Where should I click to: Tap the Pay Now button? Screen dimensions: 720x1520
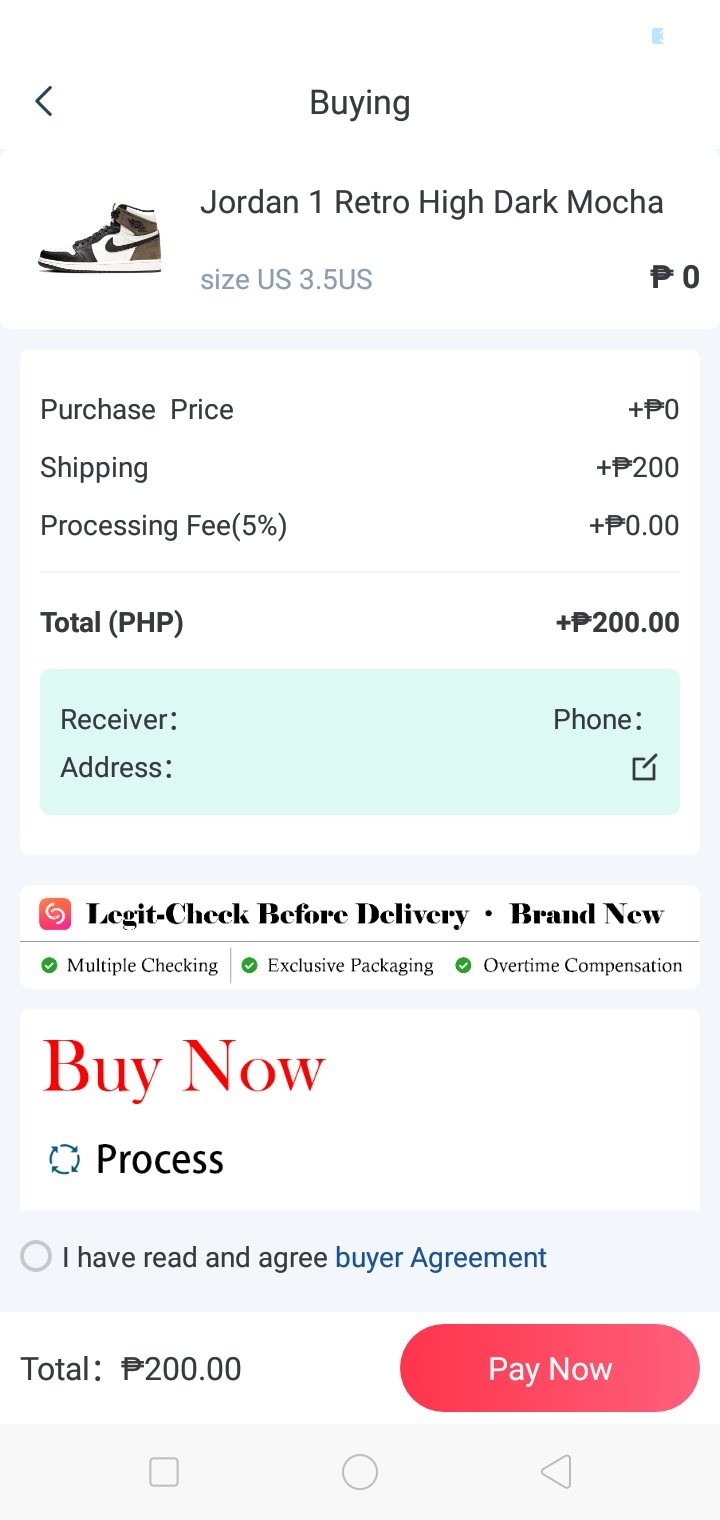pos(549,1368)
